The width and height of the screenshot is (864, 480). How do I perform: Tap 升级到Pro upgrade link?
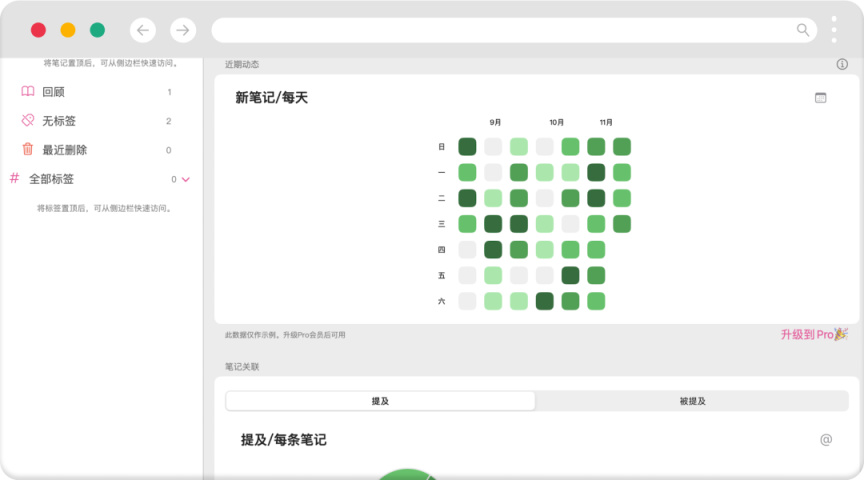(813, 335)
